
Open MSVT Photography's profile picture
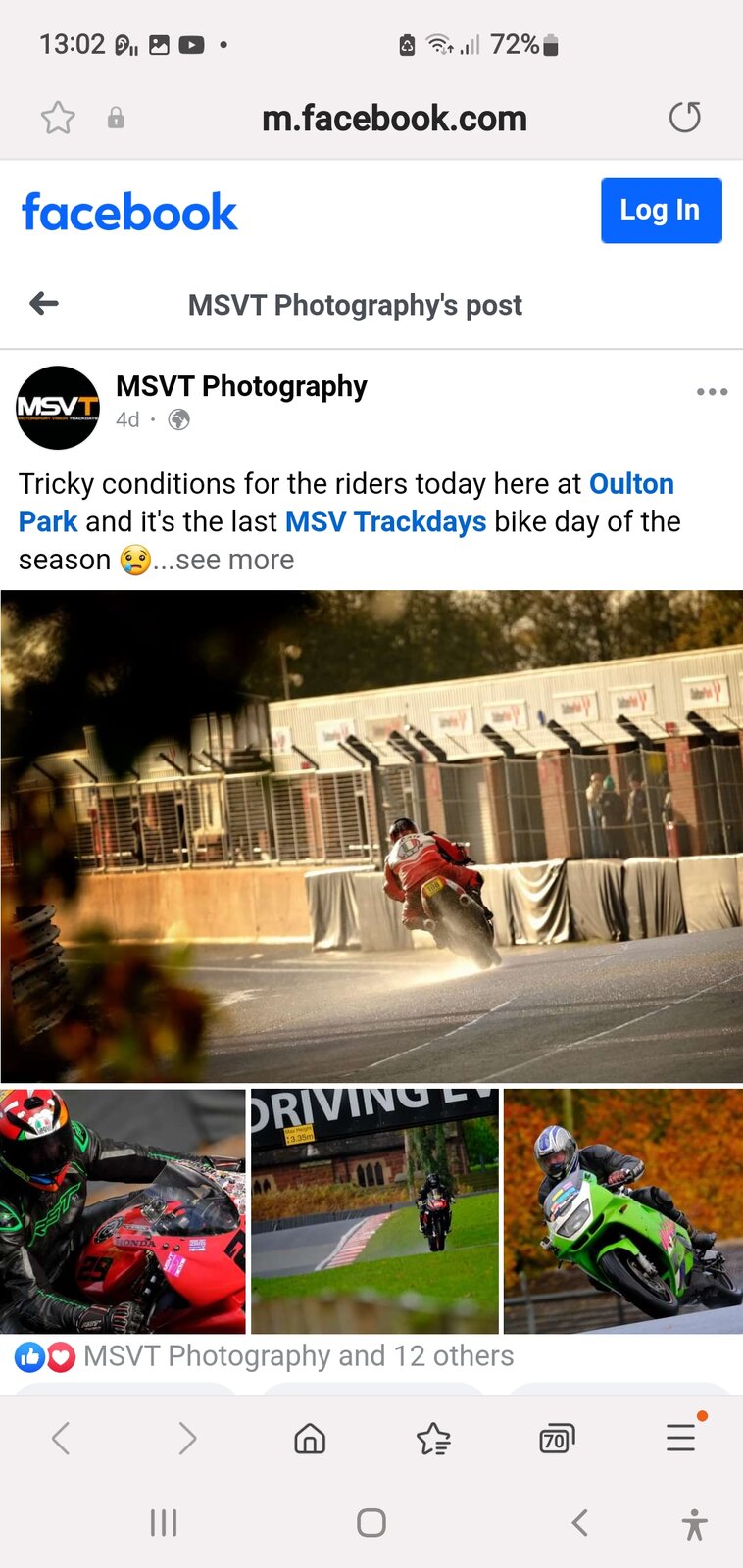click(58, 408)
